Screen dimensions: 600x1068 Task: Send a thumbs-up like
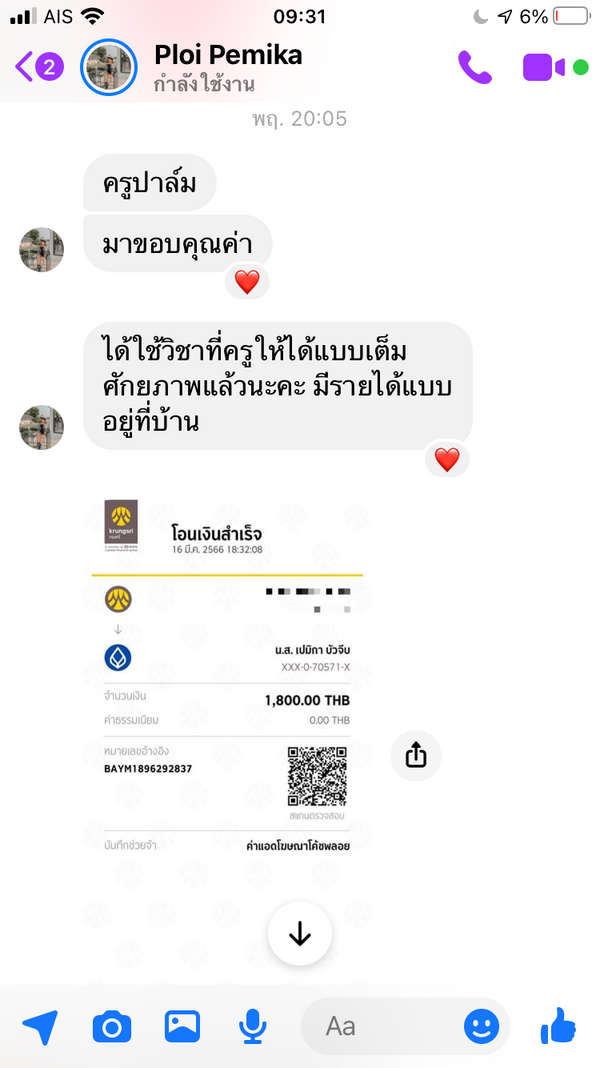click(x=558, y=1026)
